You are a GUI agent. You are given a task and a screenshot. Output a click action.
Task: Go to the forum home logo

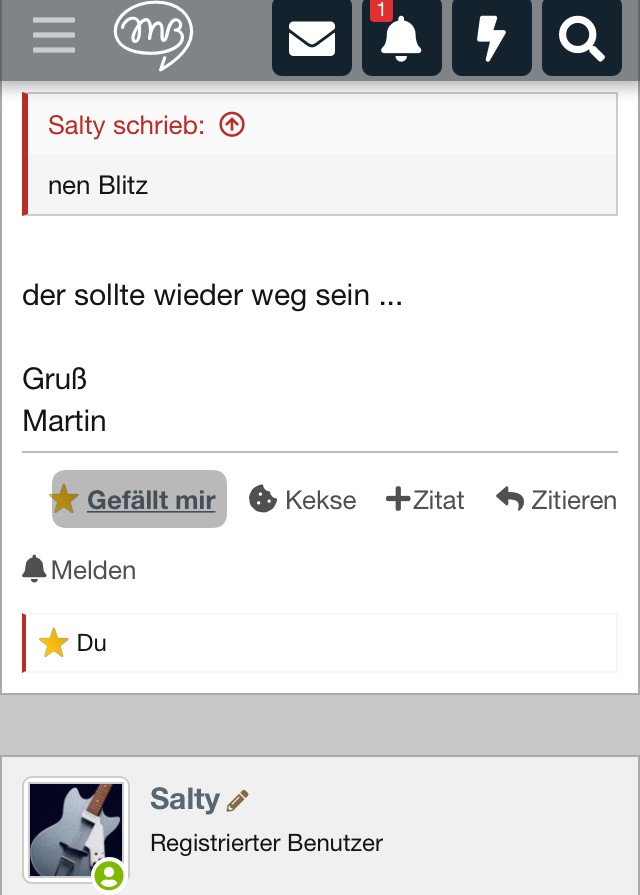(x=152, y=37)
